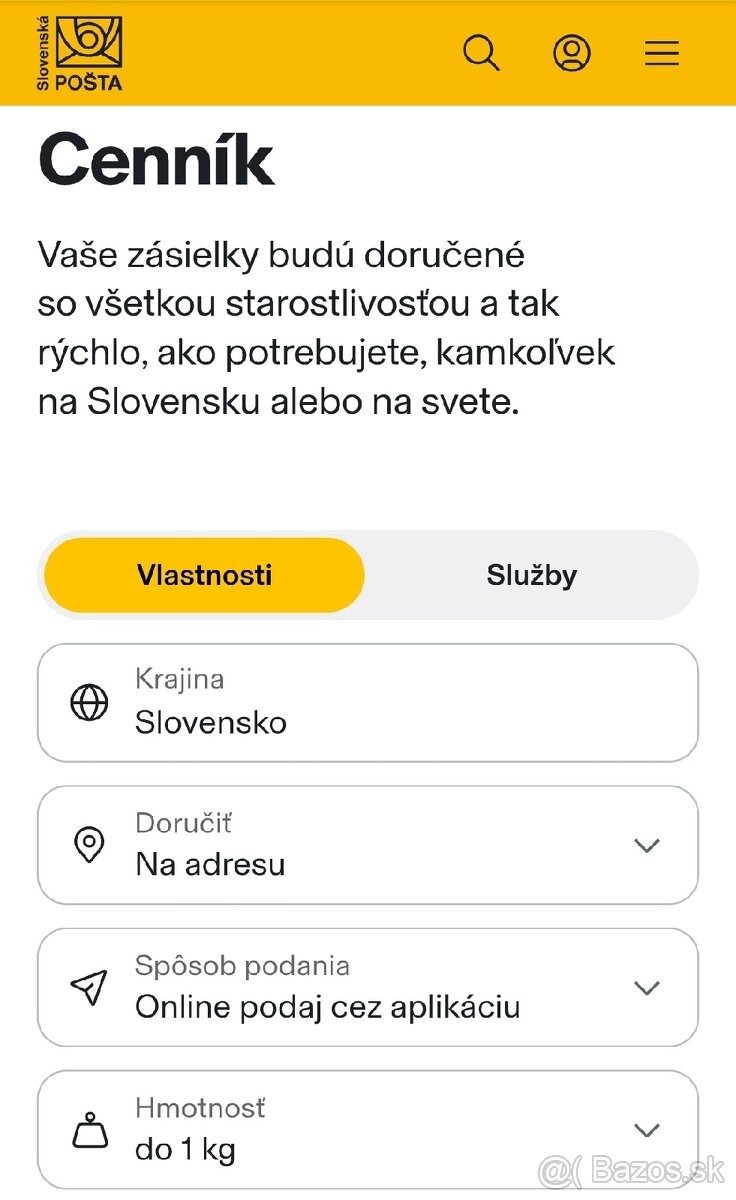The image size is (736, 1200).
Task: Switch to the Služby tab
Action: click(x=531, y=575)
